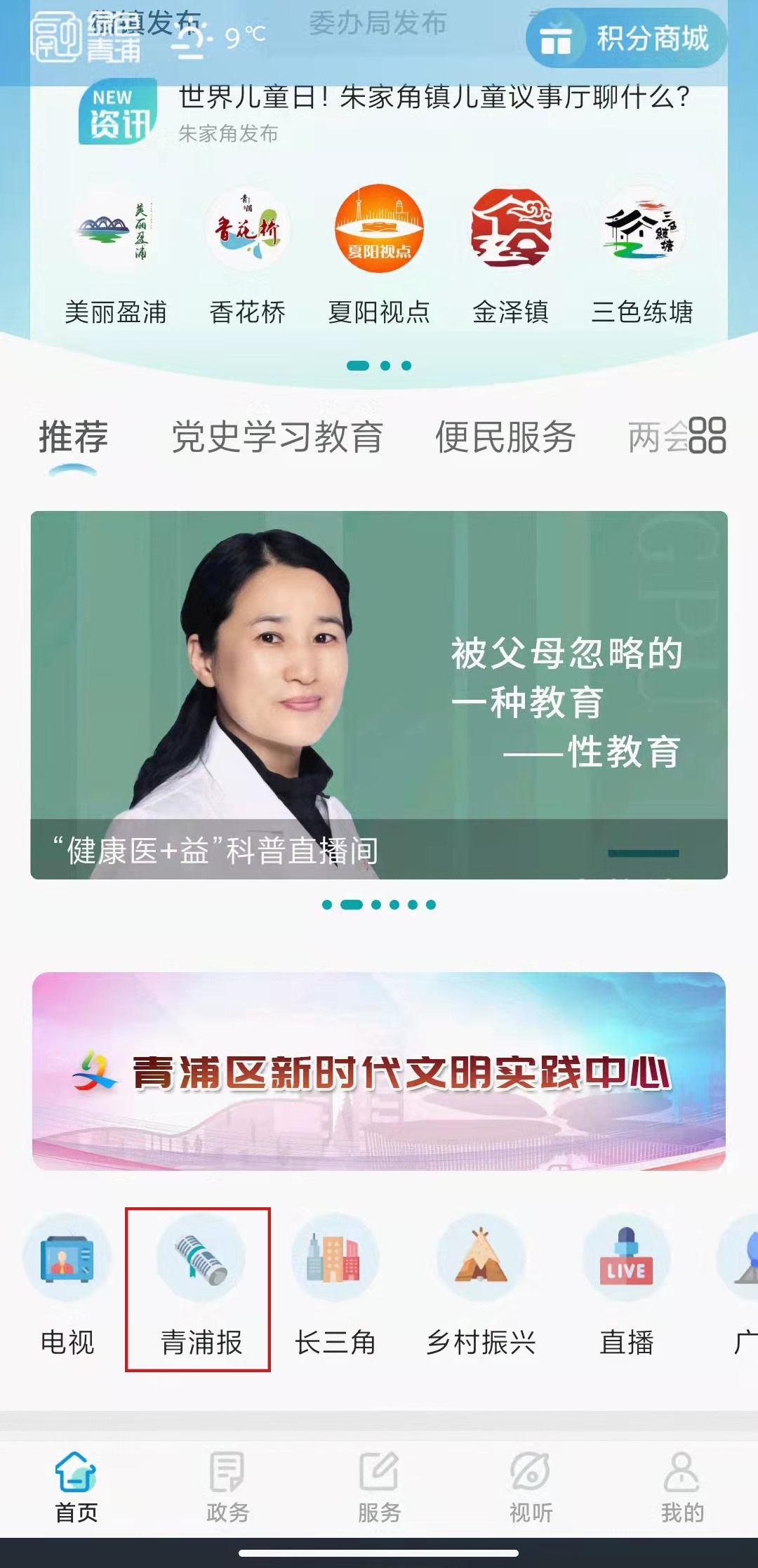Open the 青浦区新时代文明实践中心 banner
The width and height of the screenshot is (758, 1568).
379,1071
